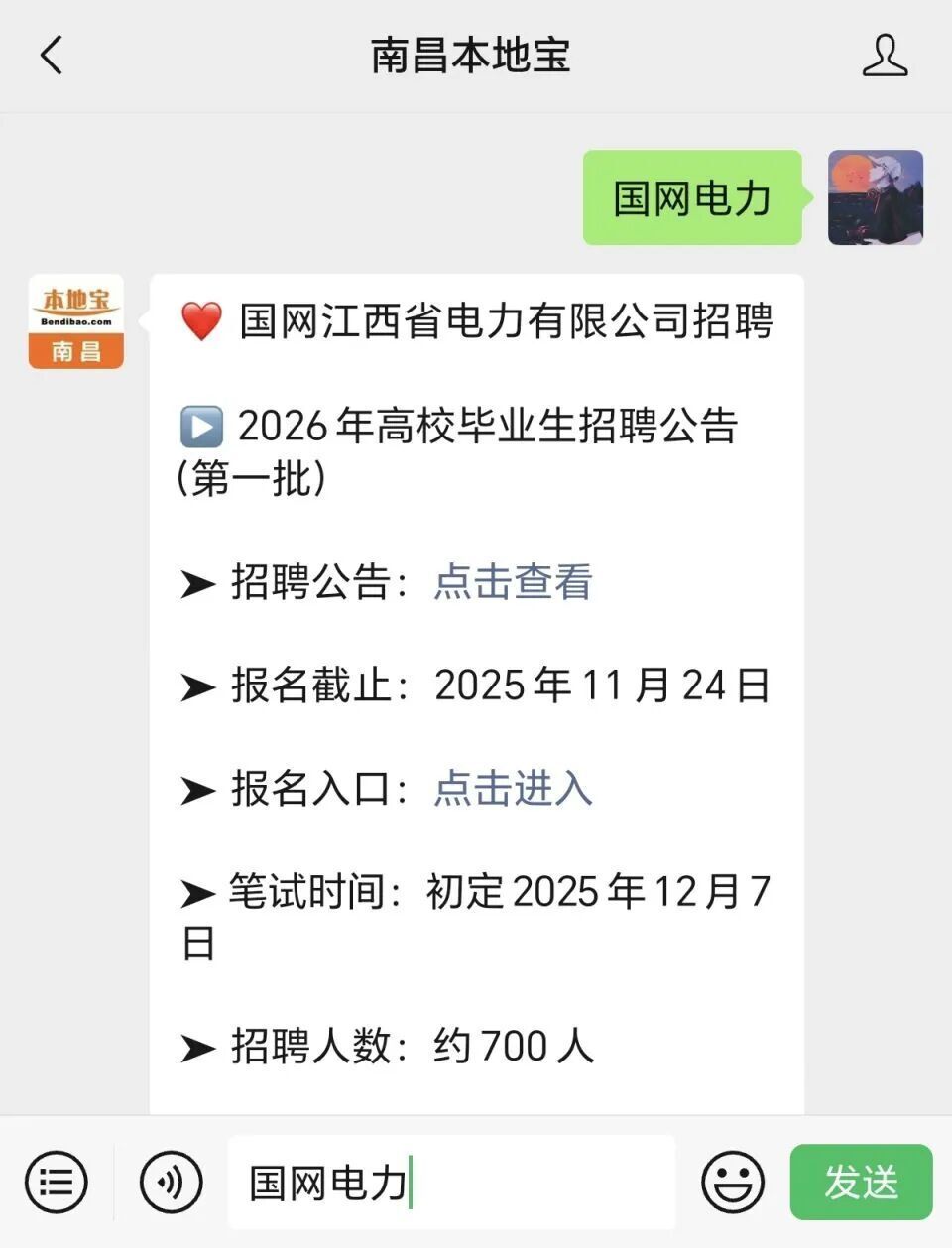The height and width of the screenshot is (1248, 952).
Task: Tap the green 发送 send button
Action: pyautogui.click(x=859, y=1182)
